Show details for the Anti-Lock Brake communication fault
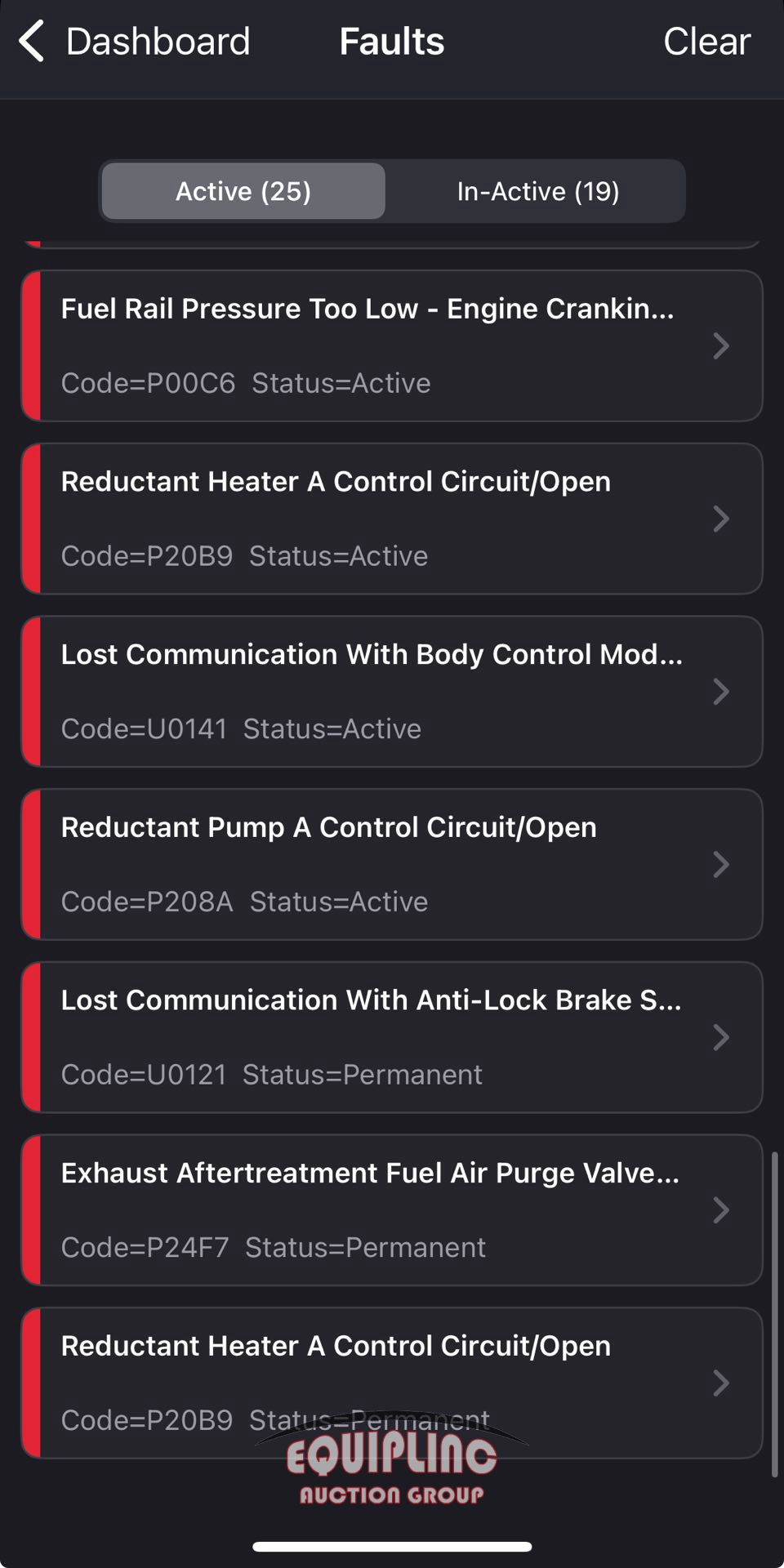 [392, 1037]
